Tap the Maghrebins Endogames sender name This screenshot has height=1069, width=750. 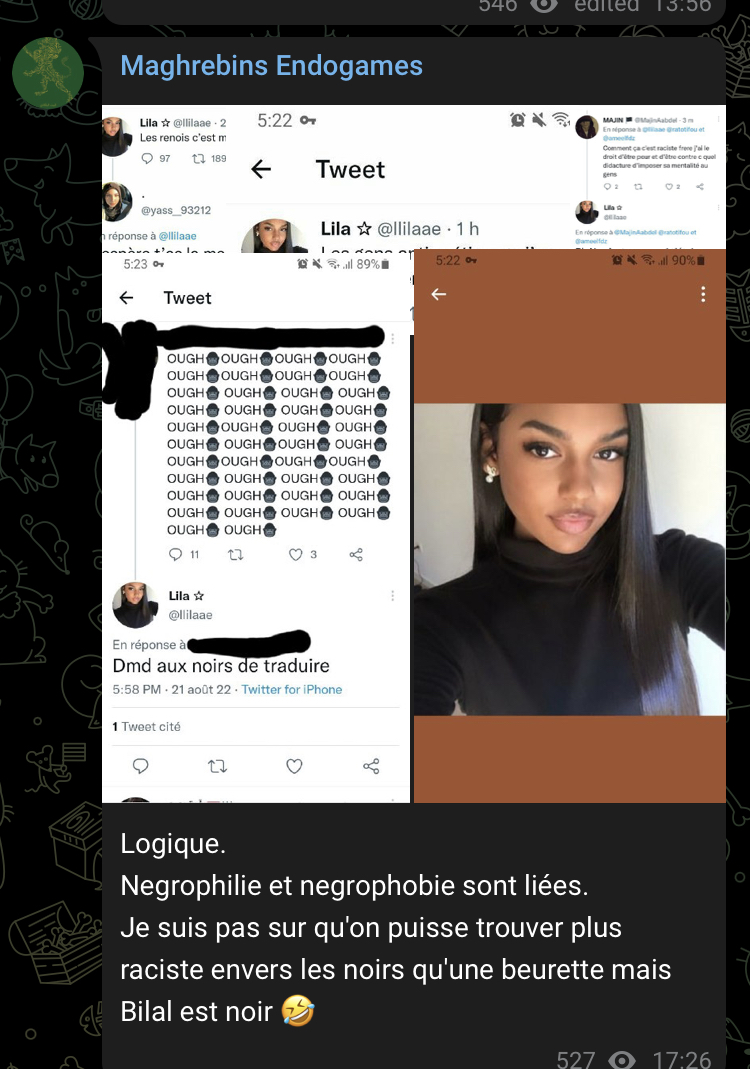[271, 66]
